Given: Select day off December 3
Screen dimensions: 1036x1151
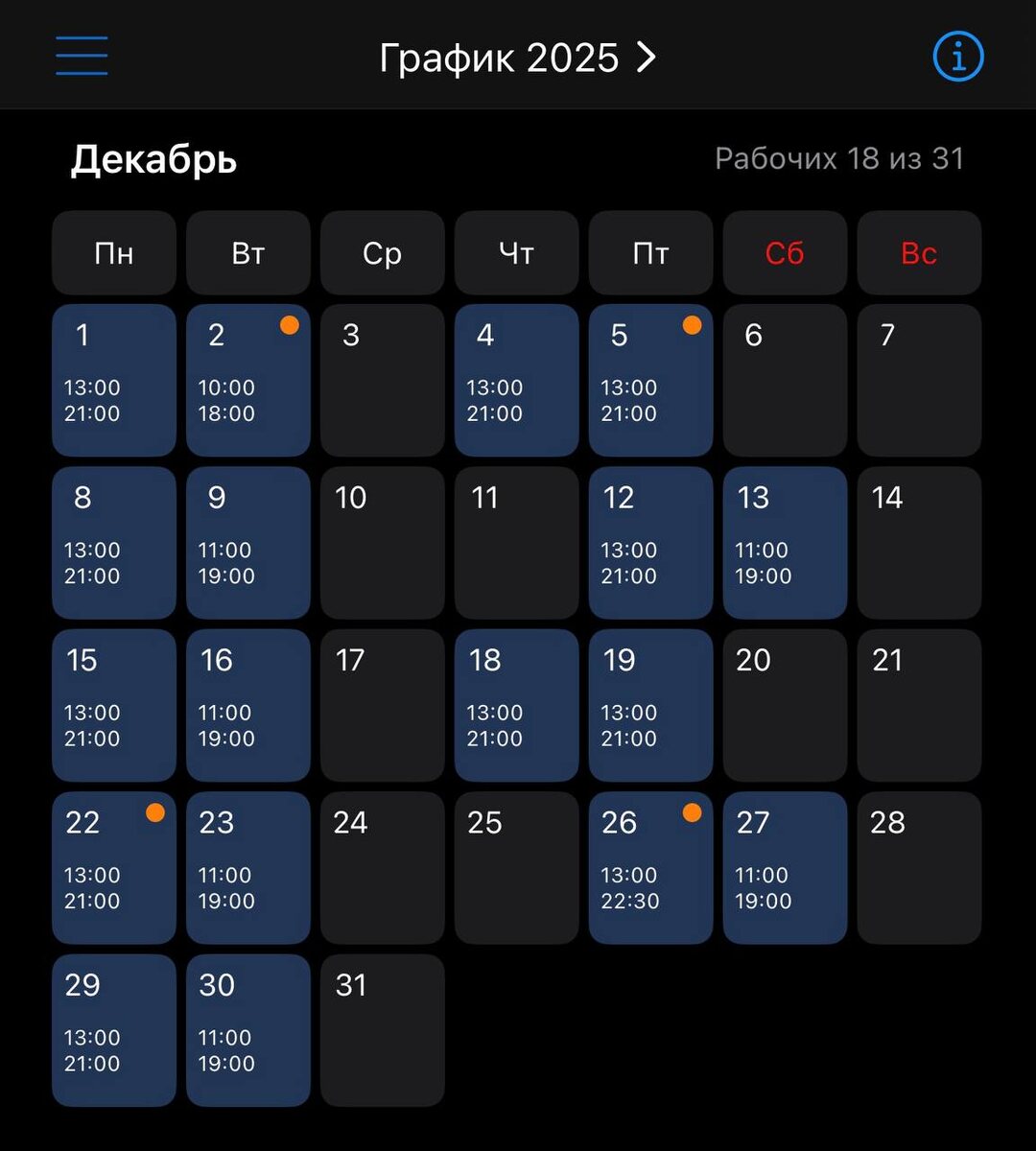Looking at the screenshot, I should click(383, 380).
